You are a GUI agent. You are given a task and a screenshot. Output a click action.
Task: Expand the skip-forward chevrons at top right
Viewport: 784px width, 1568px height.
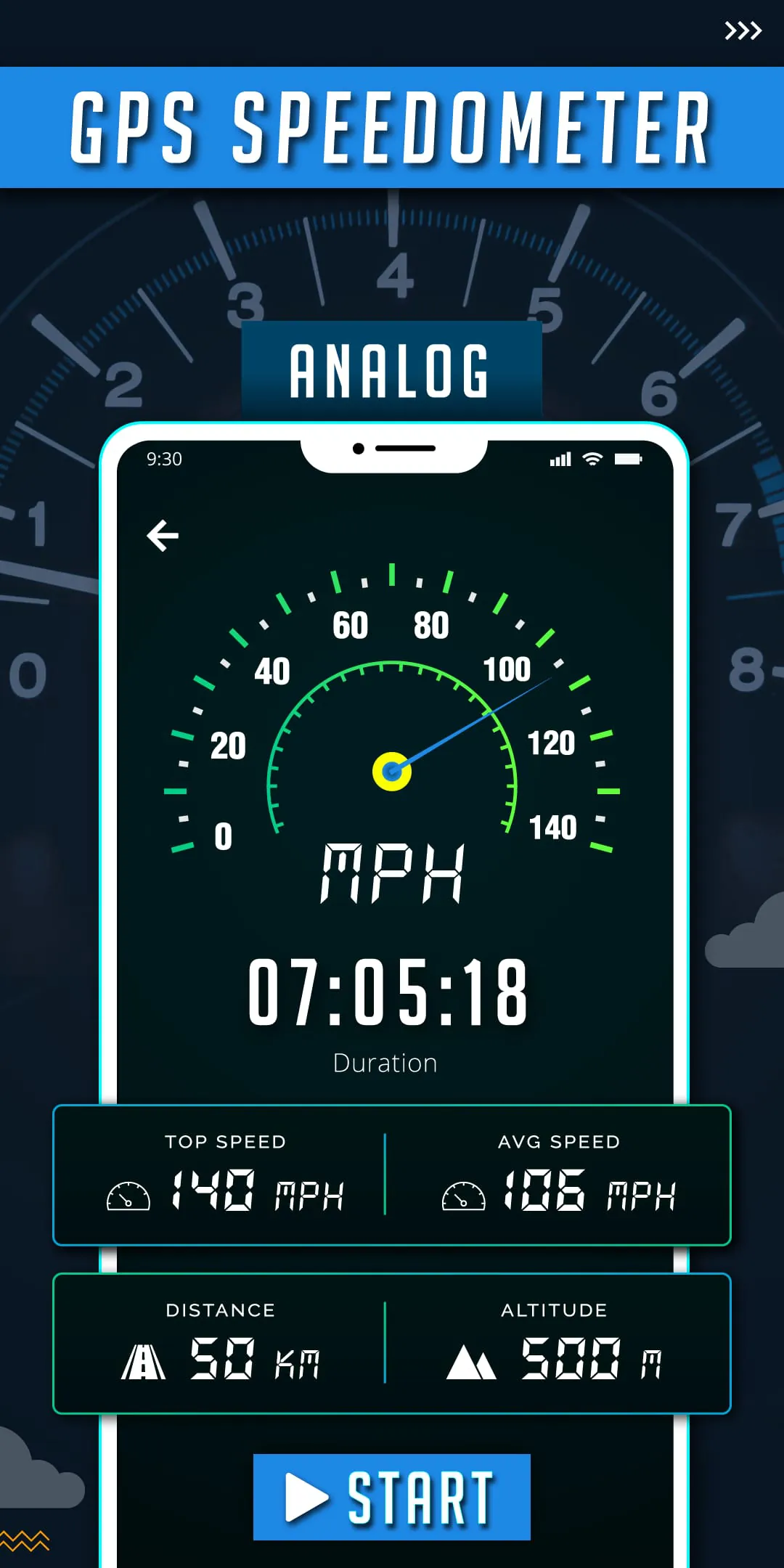click(741, 30)
